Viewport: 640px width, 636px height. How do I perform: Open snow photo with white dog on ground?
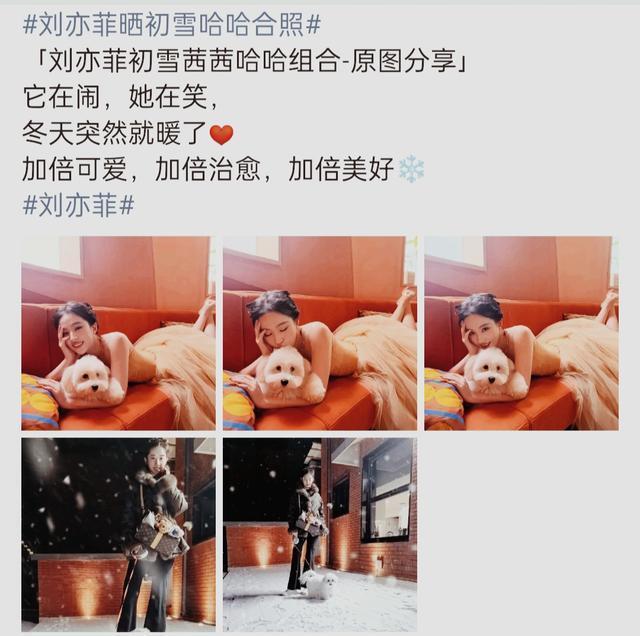click(x=320, y=535)
